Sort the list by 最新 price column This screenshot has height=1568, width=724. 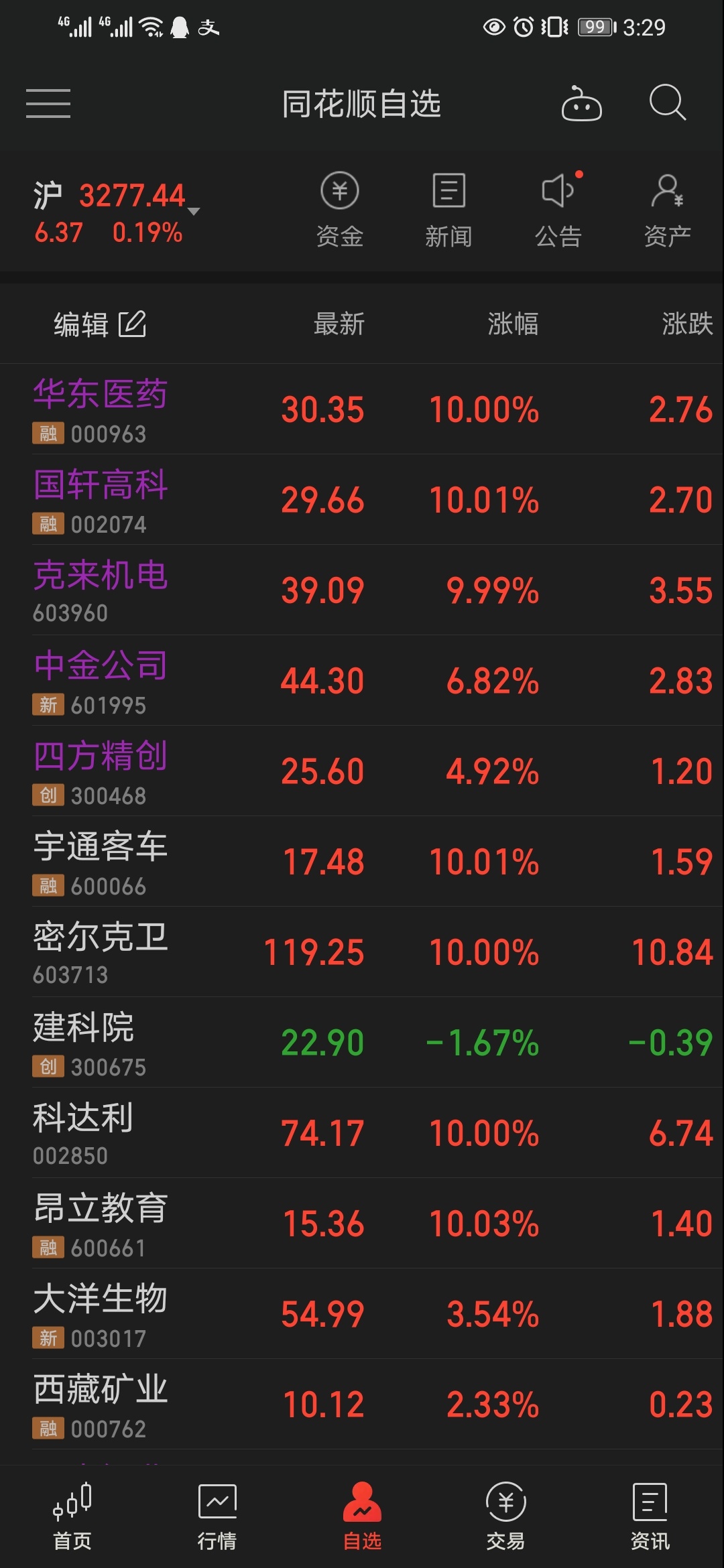pyautogui.click(x=339, y=324)
